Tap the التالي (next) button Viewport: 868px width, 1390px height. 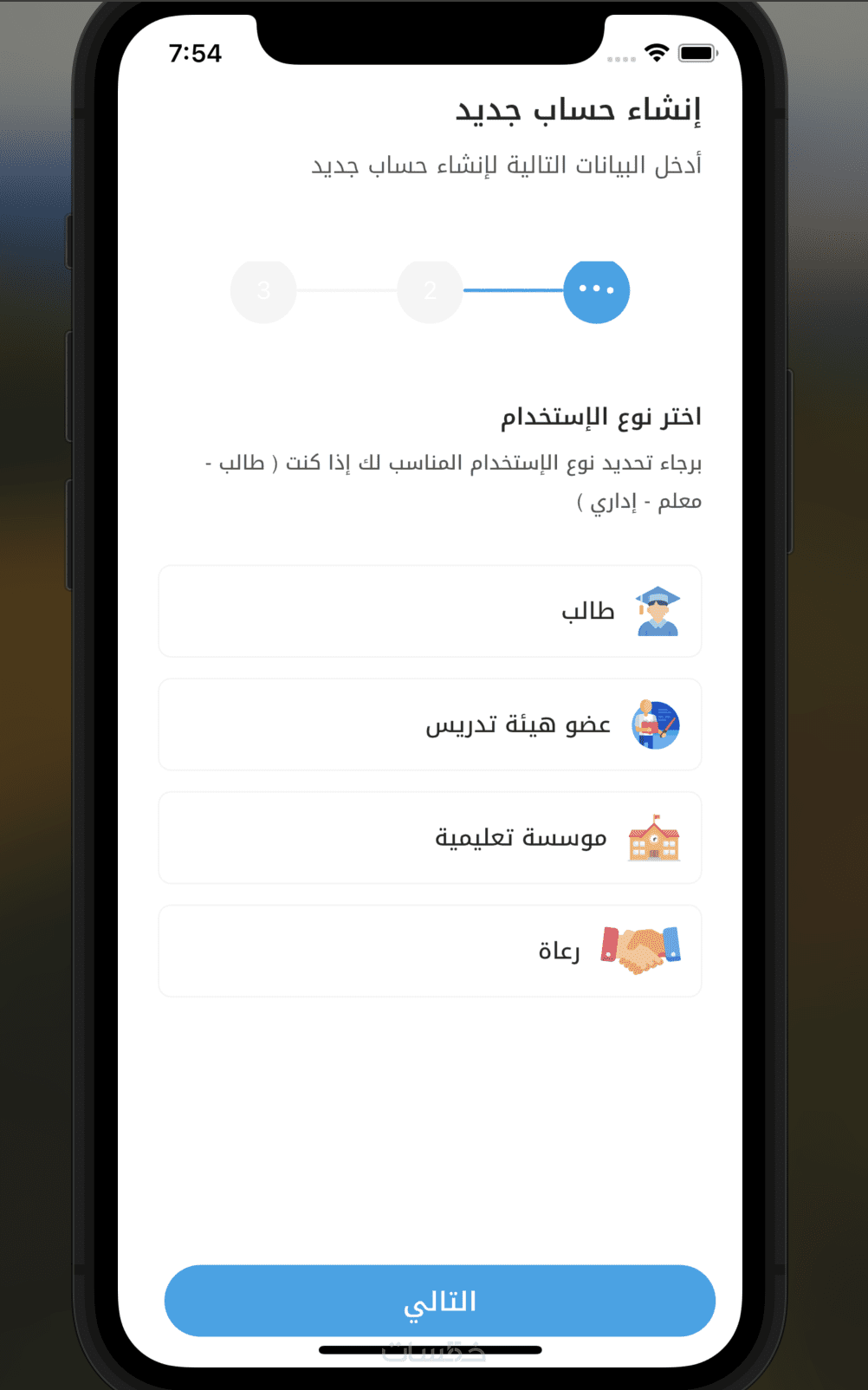pyautogui.click(x=439, y=1301)
